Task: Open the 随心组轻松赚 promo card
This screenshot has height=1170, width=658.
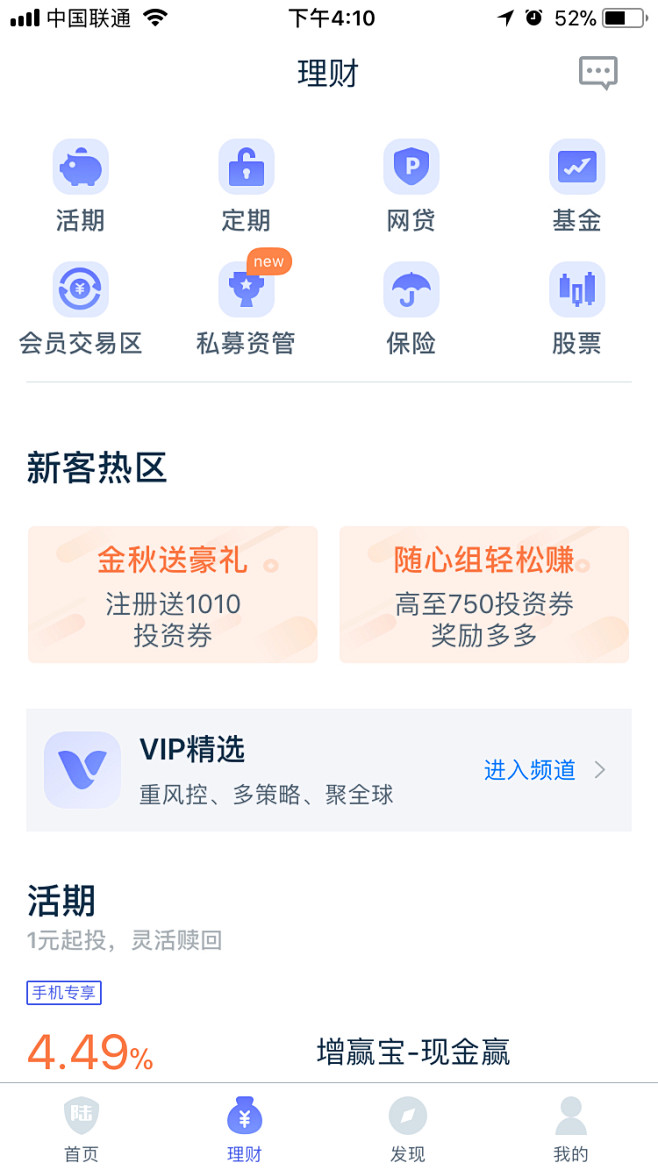Action: coord(484,595)
